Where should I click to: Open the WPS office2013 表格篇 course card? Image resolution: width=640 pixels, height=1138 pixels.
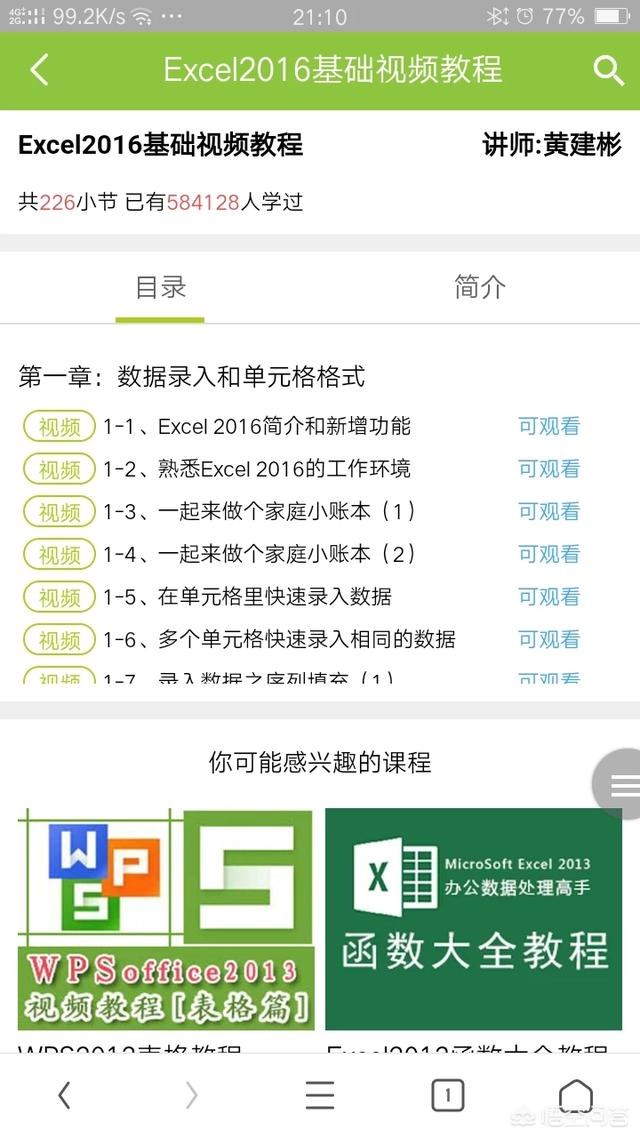click(165, 919)
